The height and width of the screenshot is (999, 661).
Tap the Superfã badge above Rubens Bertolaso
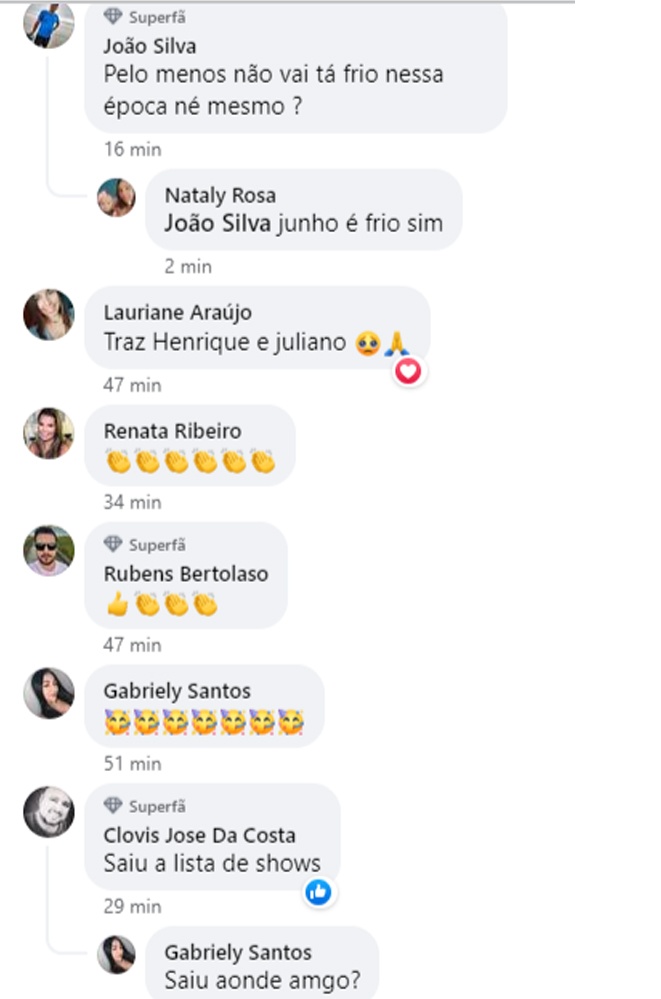click(145, 545)
